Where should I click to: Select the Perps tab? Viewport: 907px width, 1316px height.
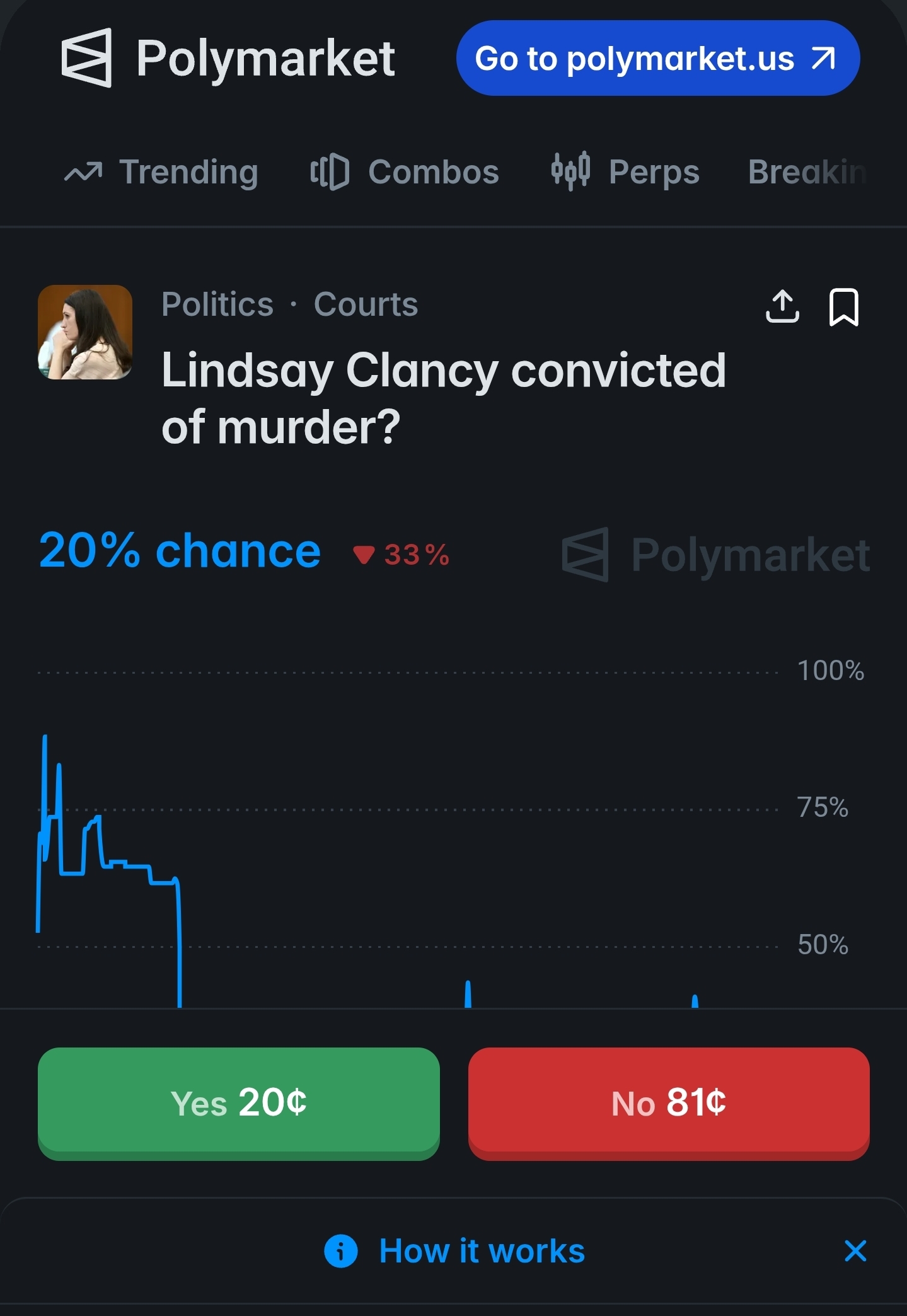tap(625, 172)
